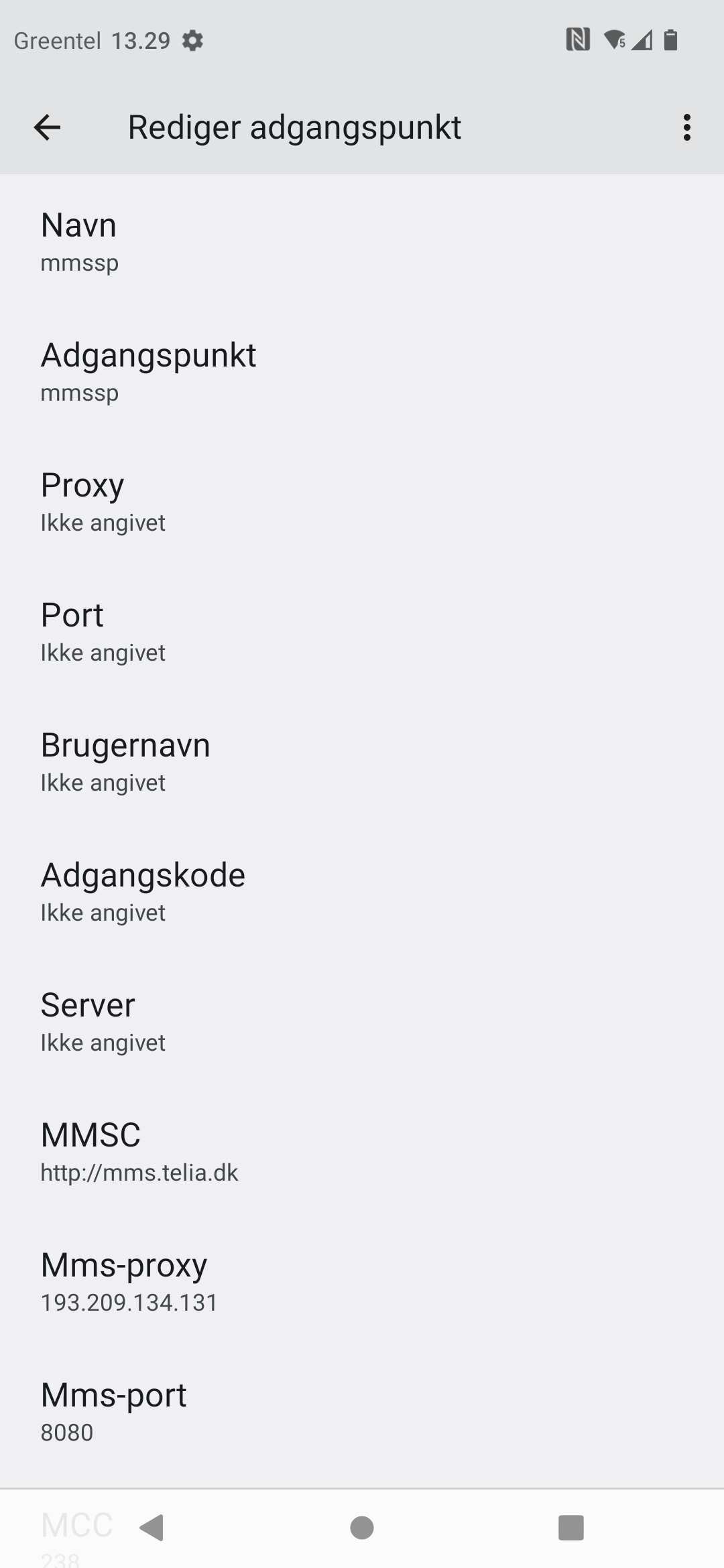Open the Server setting
724x1568 pixels.
point(362,1022)
